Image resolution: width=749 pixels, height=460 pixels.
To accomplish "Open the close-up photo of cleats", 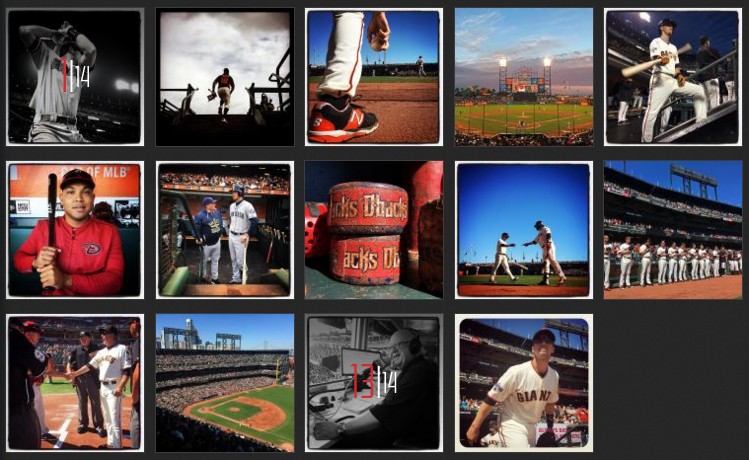I will (x=374, y=77).
